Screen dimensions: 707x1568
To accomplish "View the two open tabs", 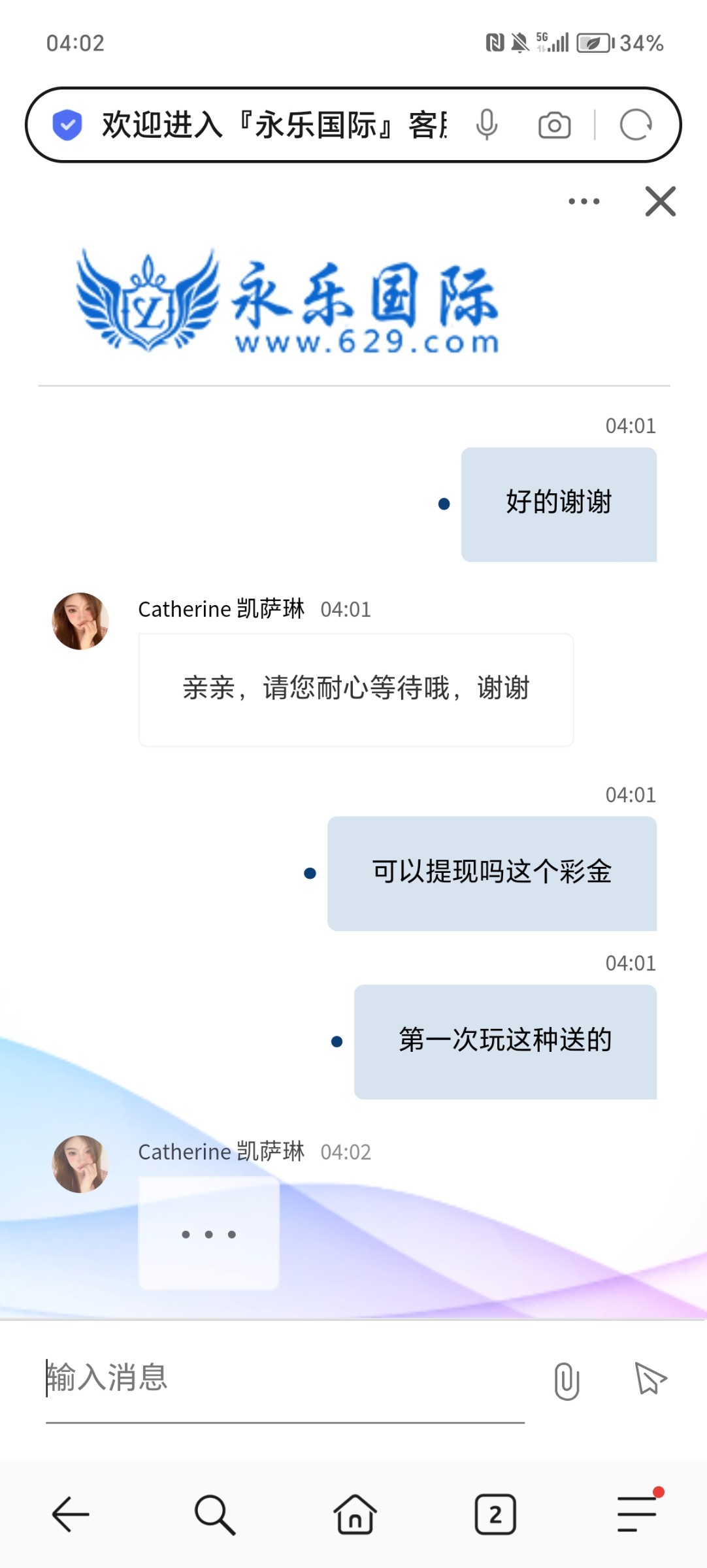I will pyautogui.click(x=495, y=1514).
